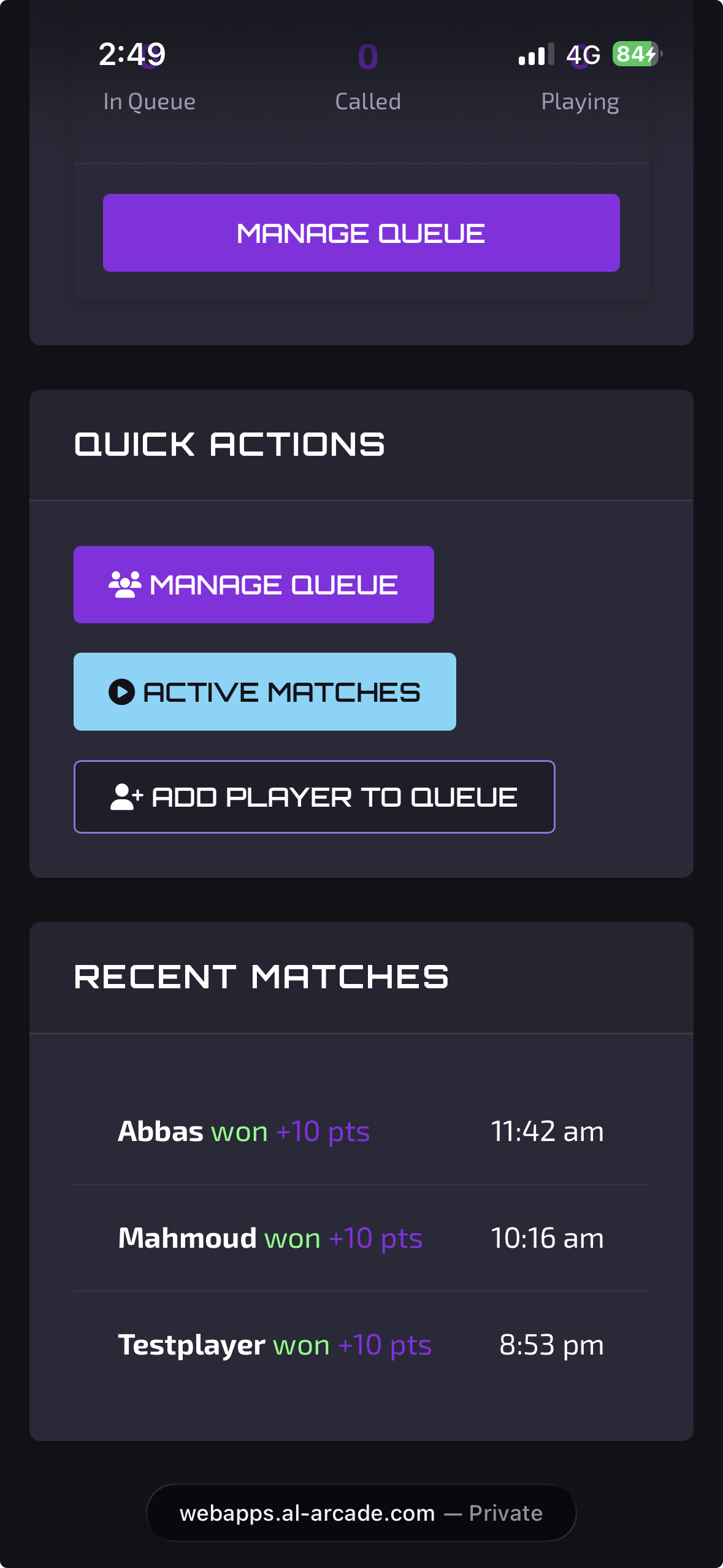Viewport: 723px width, 1568px height.
Task: Tap the webapps.al-arcade.com address bar
Action: (x=361, y=1513)
